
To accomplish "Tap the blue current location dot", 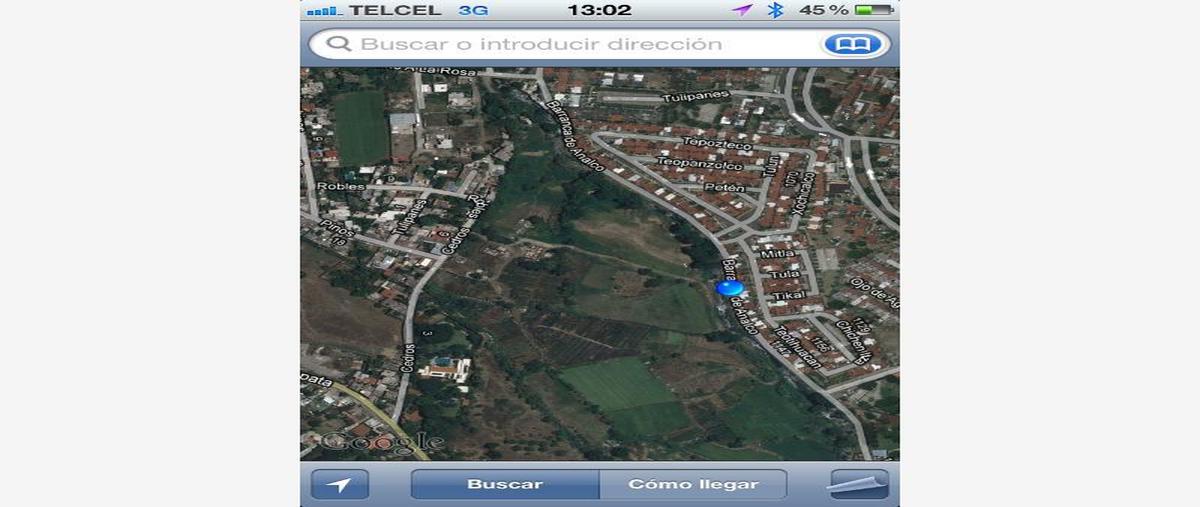I will pos(730,288).
